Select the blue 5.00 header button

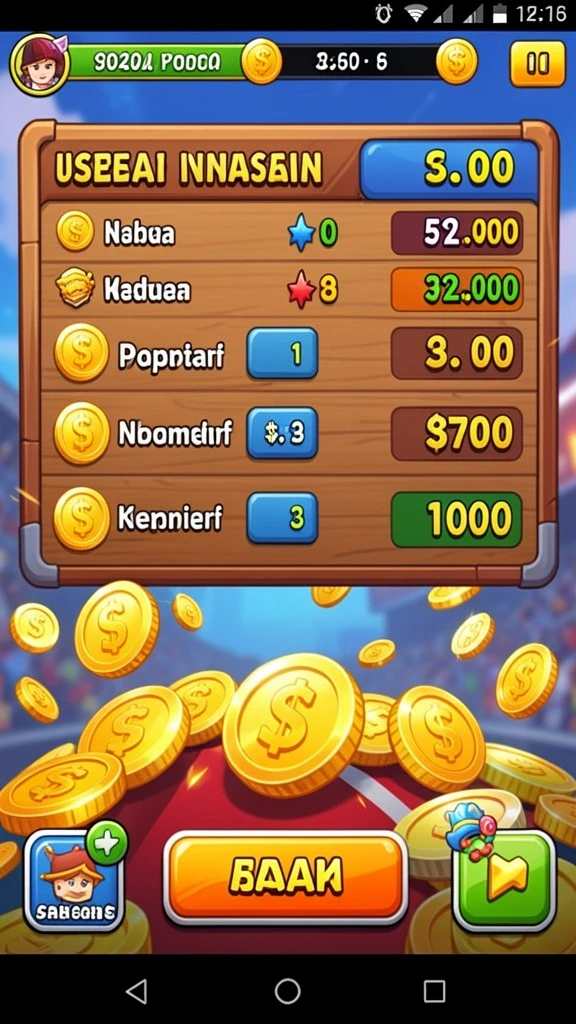click(x=449, y=168)
